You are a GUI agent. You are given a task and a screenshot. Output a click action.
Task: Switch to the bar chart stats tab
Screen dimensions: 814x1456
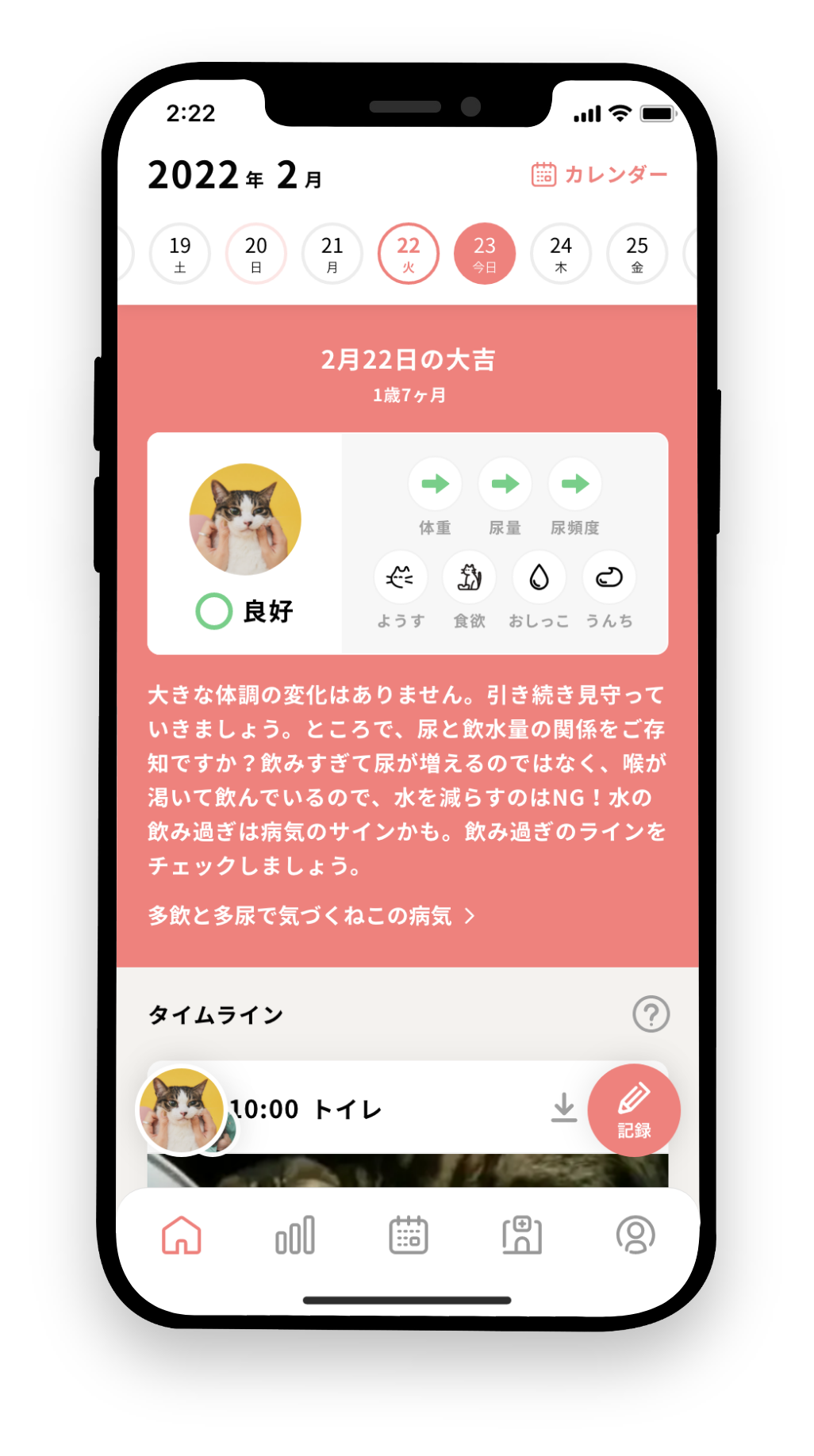coord(295,1236)
